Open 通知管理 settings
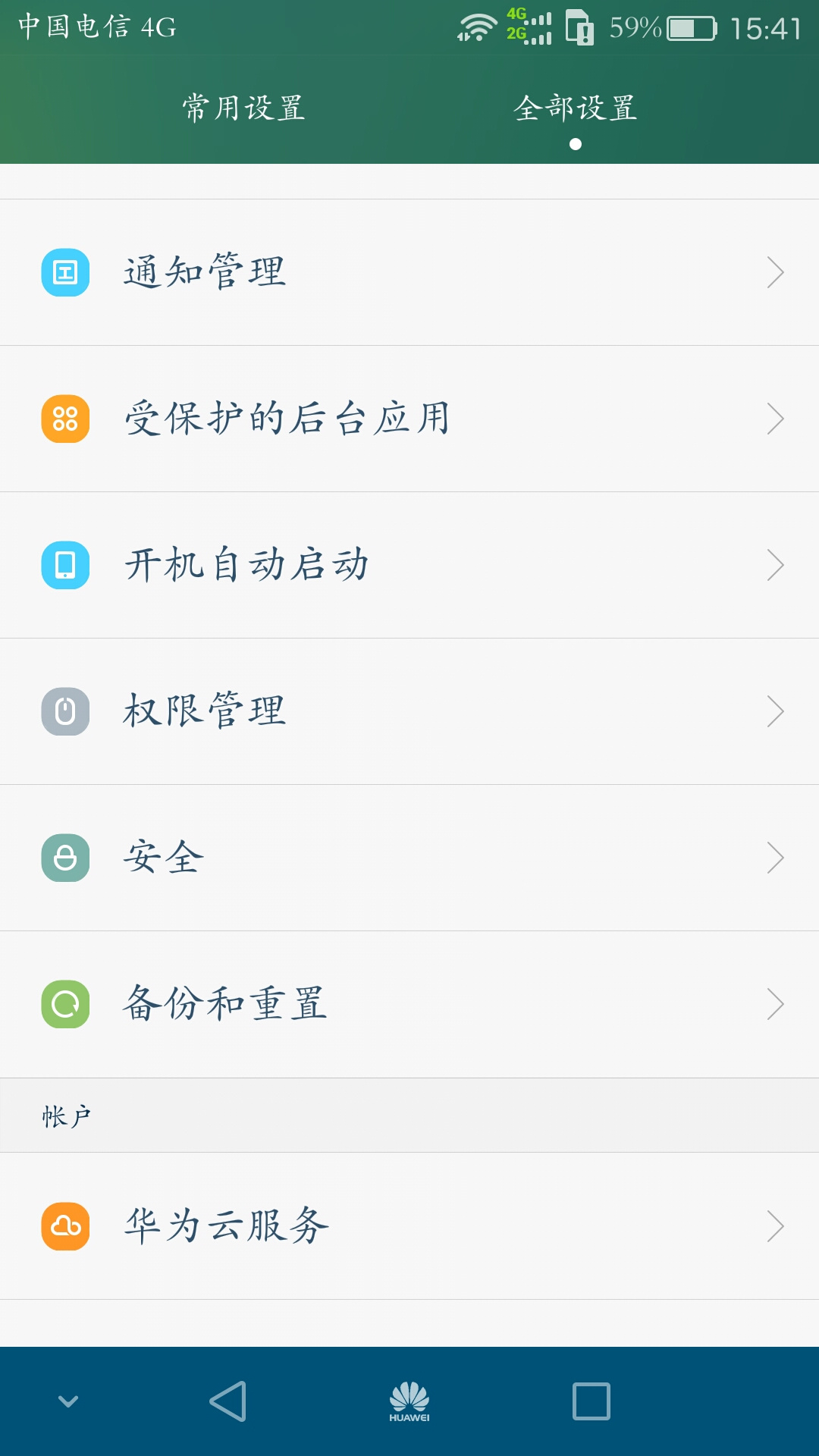This screenshot has height=1456, width=819. point(409,272)
